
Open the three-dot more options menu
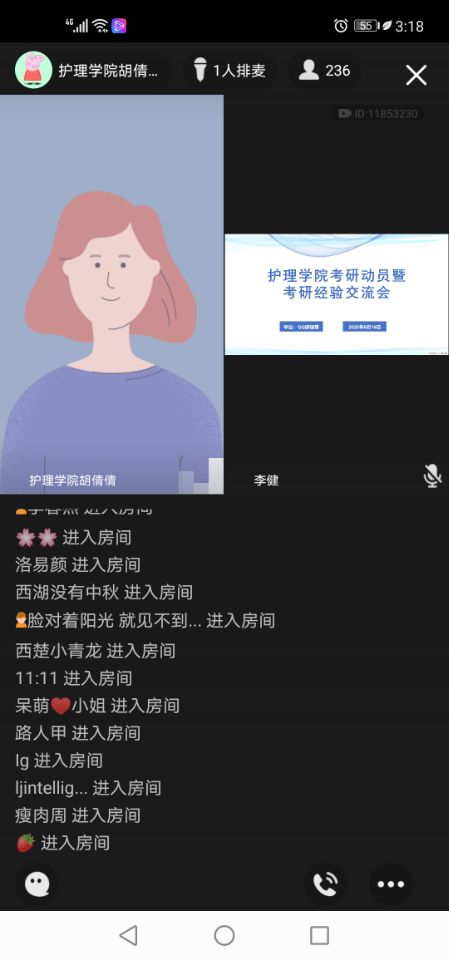pyautogui.click(x=391, y=883)
